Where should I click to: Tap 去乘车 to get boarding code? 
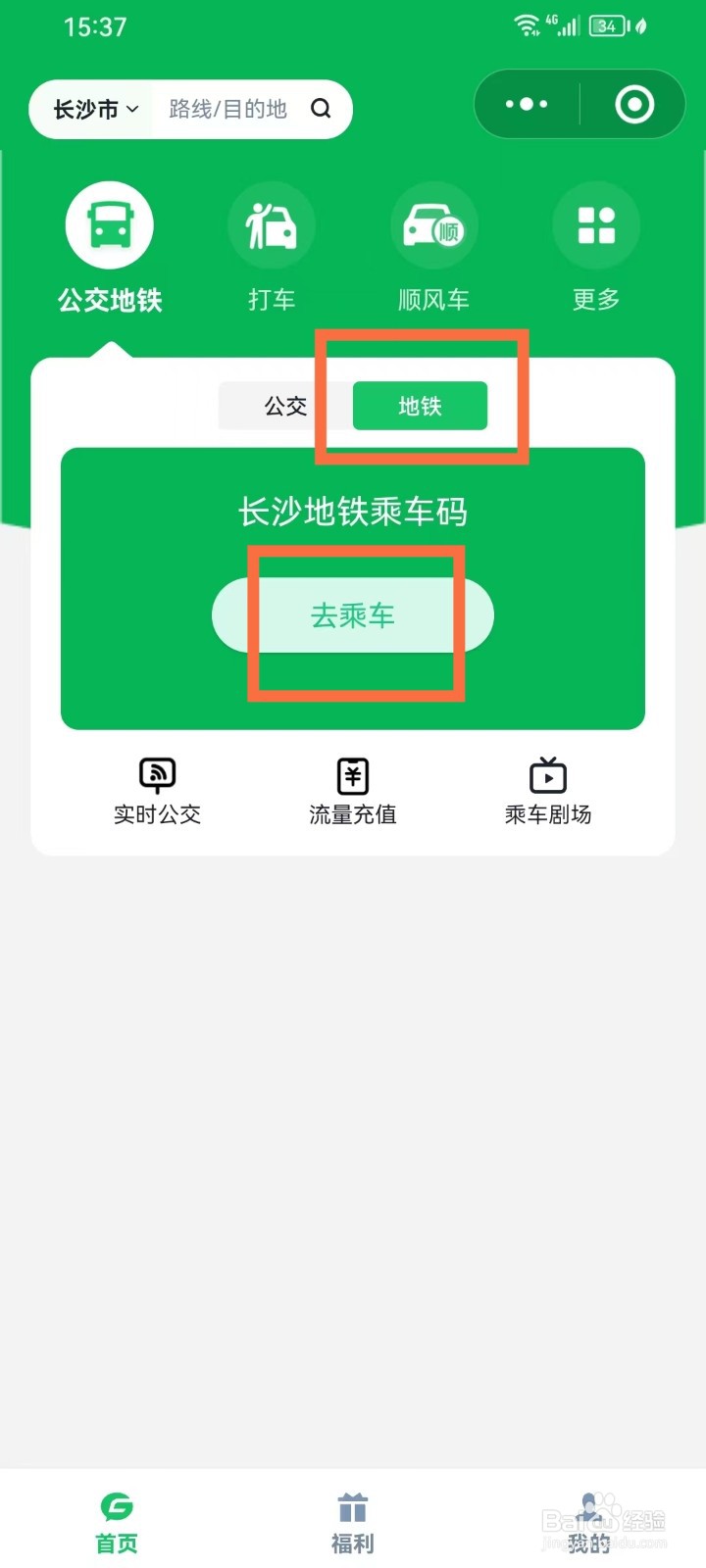pos(352,614)
